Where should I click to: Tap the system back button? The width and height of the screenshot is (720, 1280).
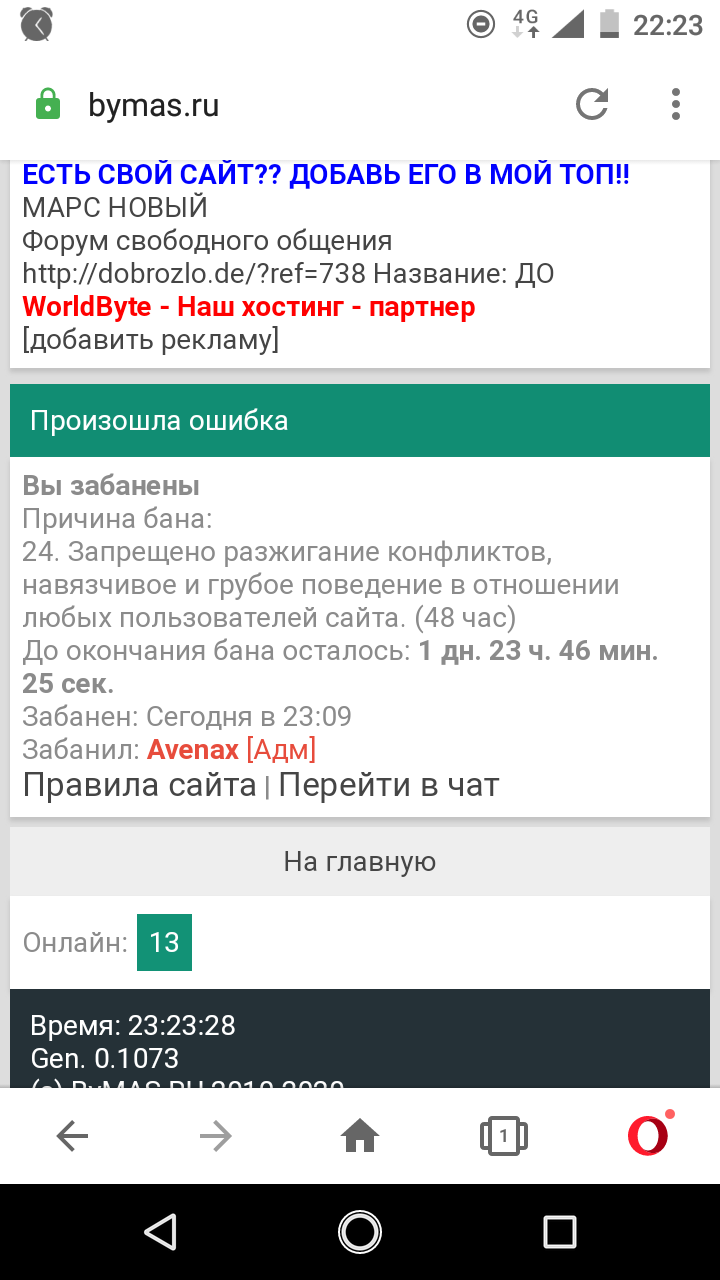click(160, 1231)
